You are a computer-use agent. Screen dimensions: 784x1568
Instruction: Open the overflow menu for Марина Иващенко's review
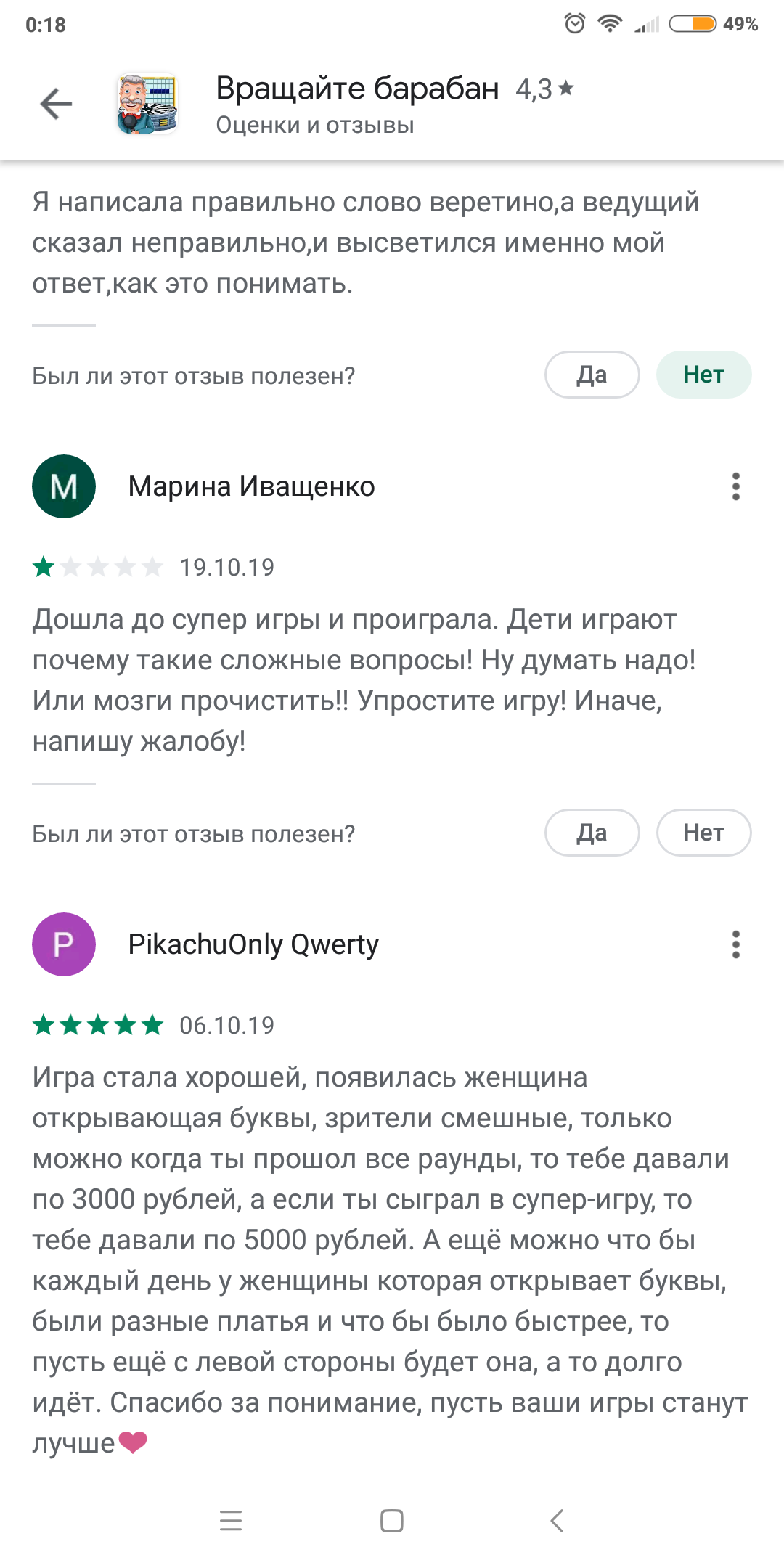pyautogui.click(x=735, y=486)
